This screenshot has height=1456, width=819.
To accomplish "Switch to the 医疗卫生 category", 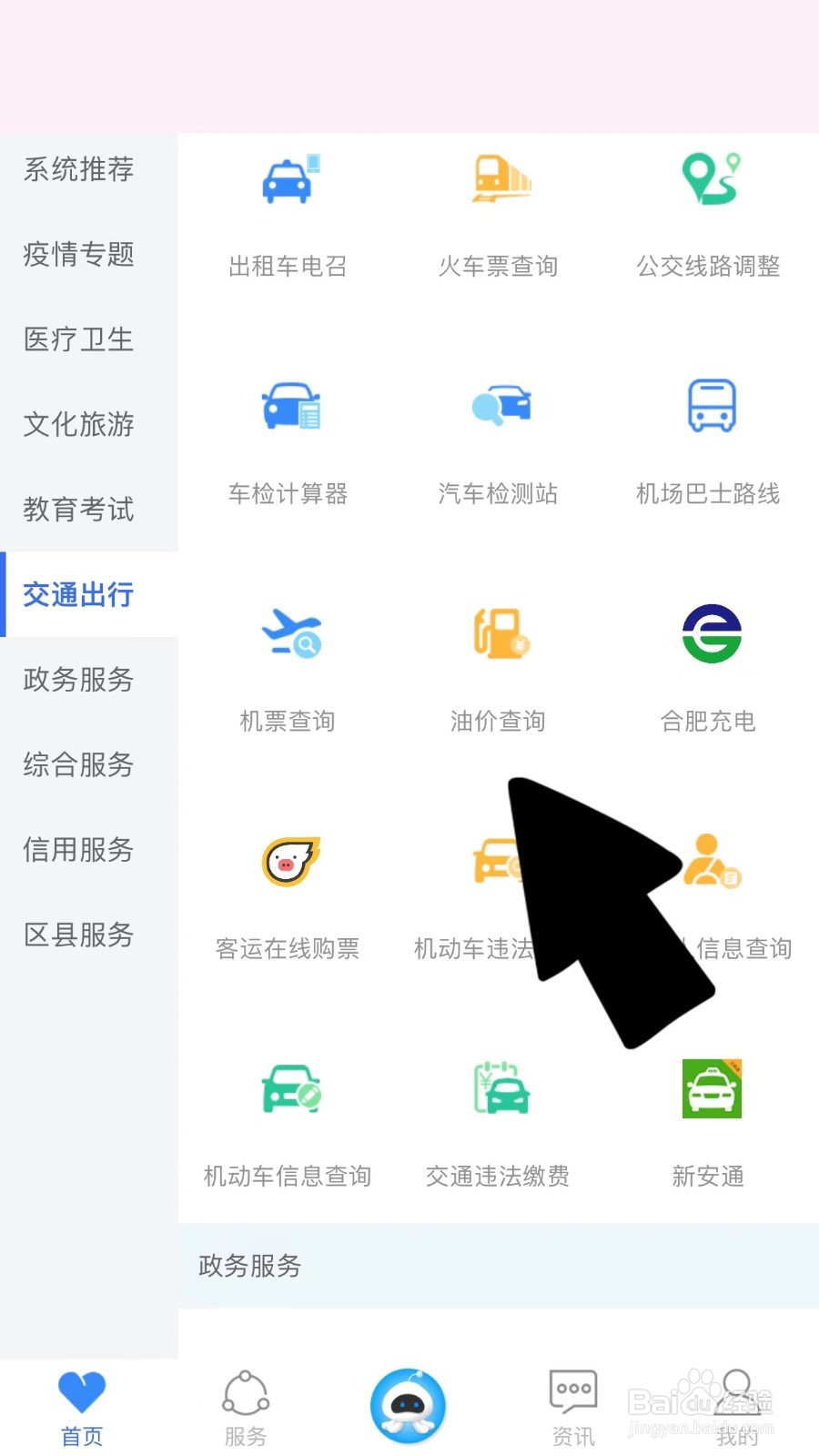I will 78,340.
